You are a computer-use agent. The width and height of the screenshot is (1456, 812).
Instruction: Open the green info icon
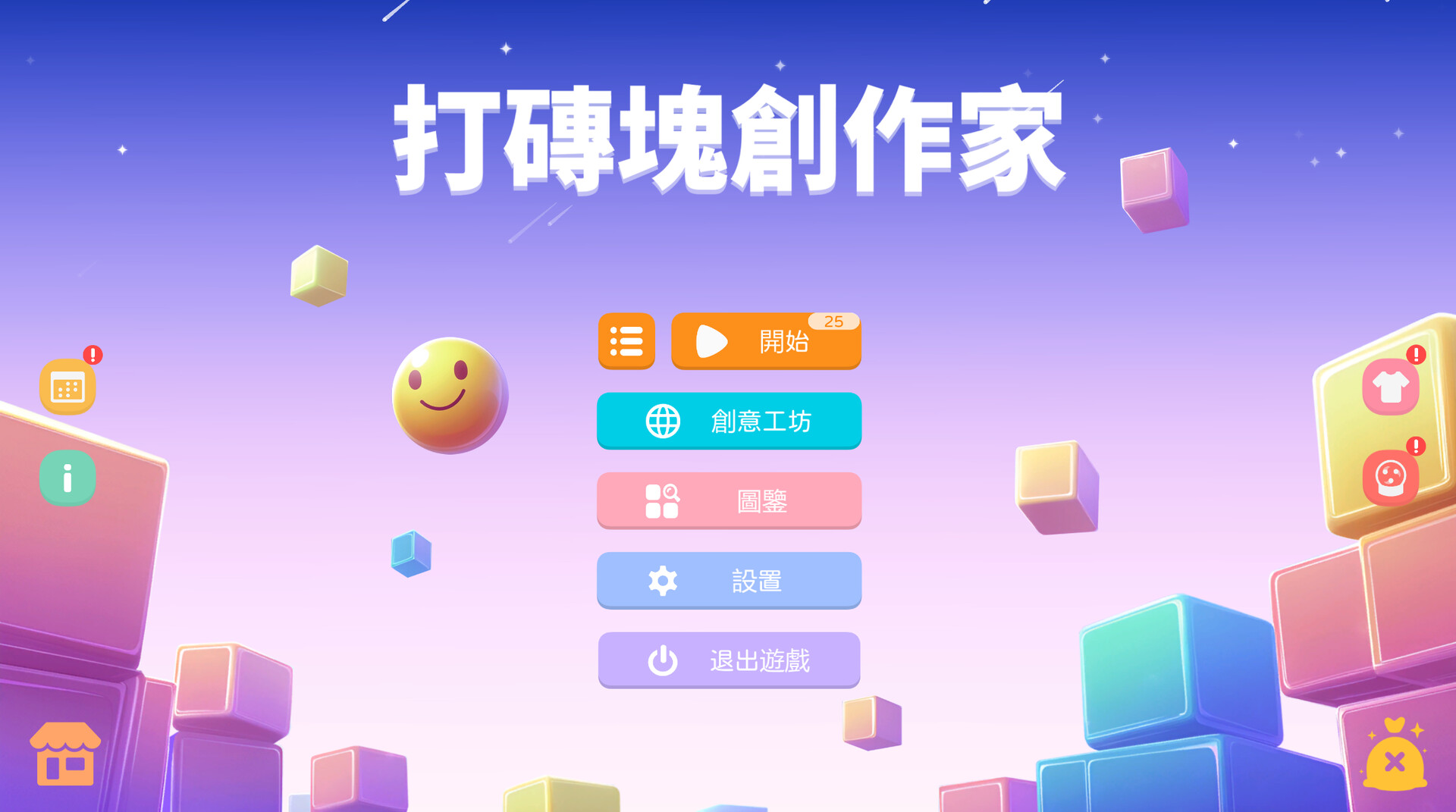pos(67,478)
